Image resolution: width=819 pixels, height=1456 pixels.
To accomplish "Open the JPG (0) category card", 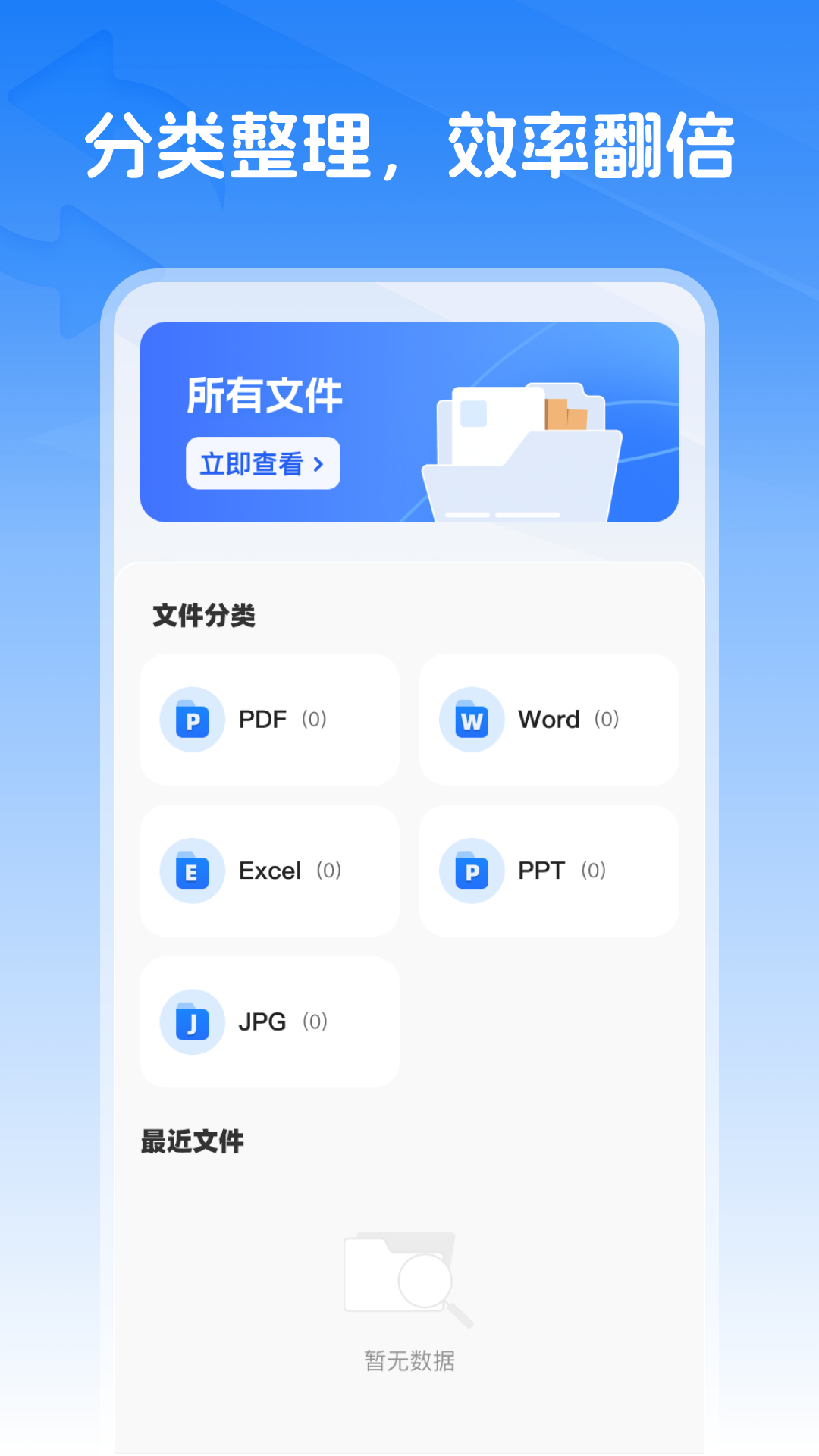I will (x=268, y=1021).
